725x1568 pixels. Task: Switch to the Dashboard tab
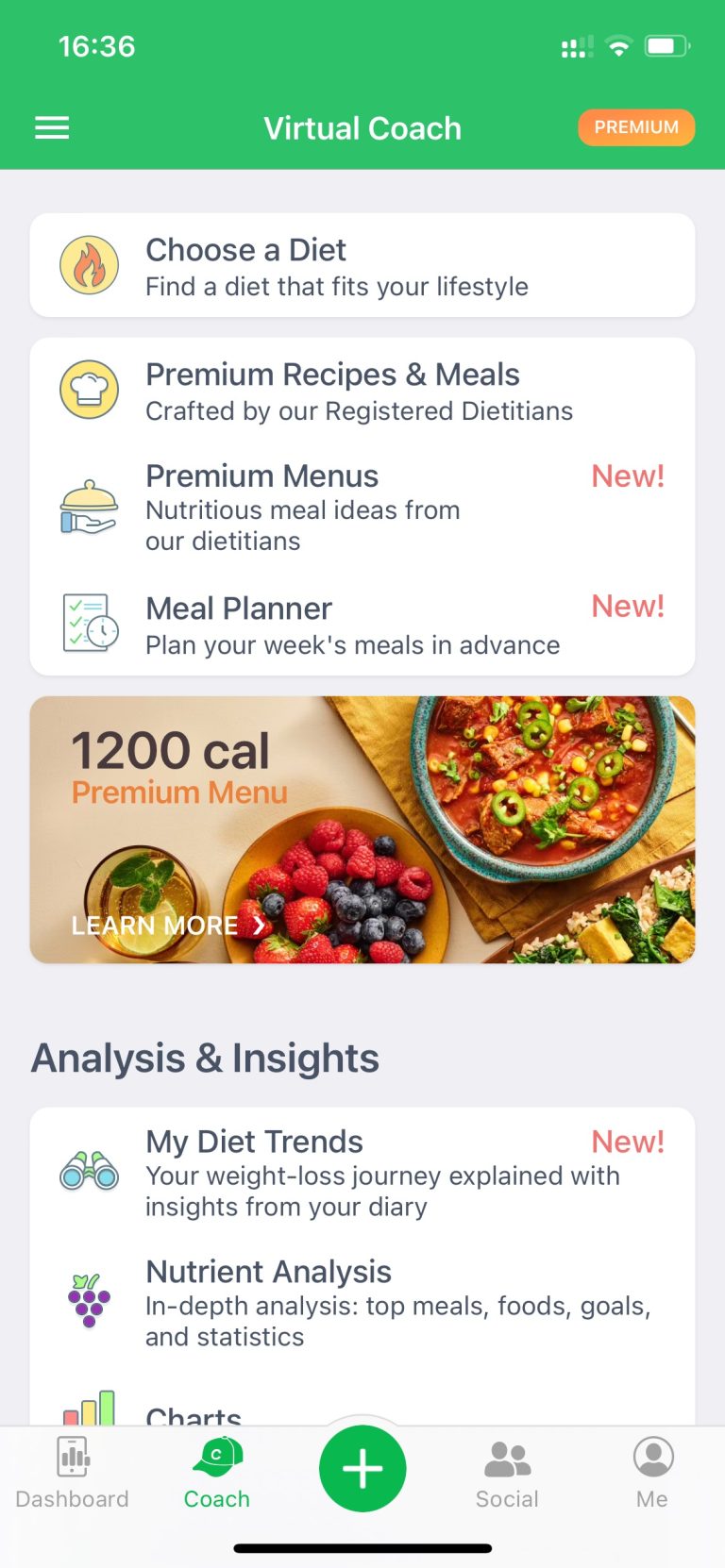pyautogui.click(x=72, y=1472)
